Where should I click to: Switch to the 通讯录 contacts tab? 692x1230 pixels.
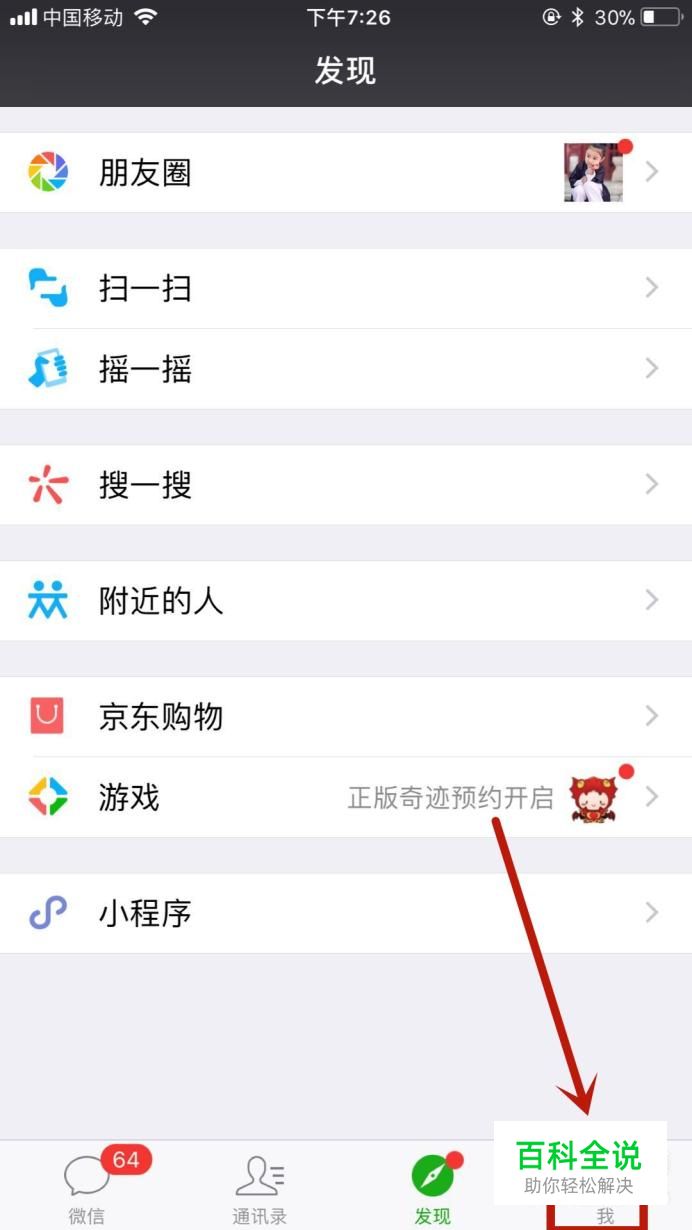pos(259,1188)
